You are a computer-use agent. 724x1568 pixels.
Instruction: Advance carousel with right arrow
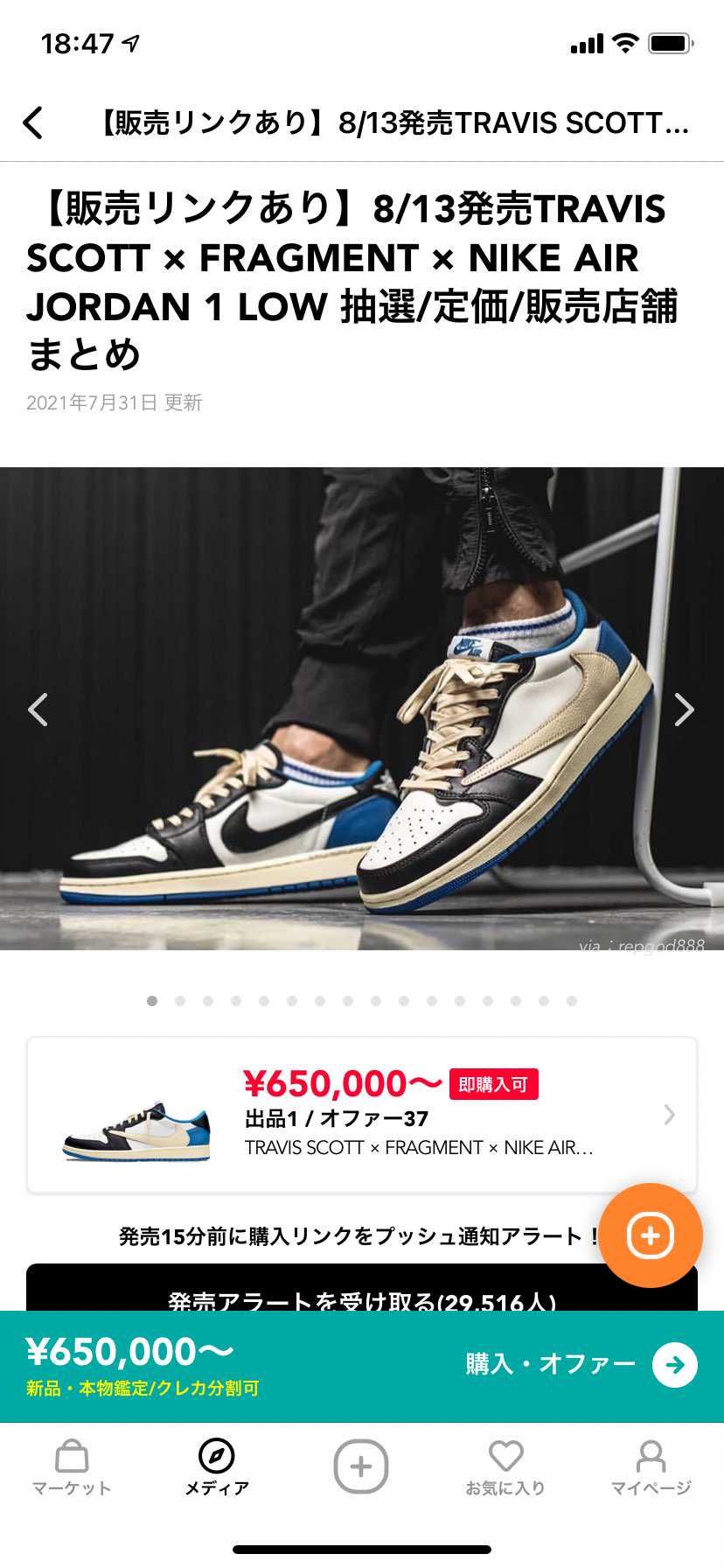point(684,710)
